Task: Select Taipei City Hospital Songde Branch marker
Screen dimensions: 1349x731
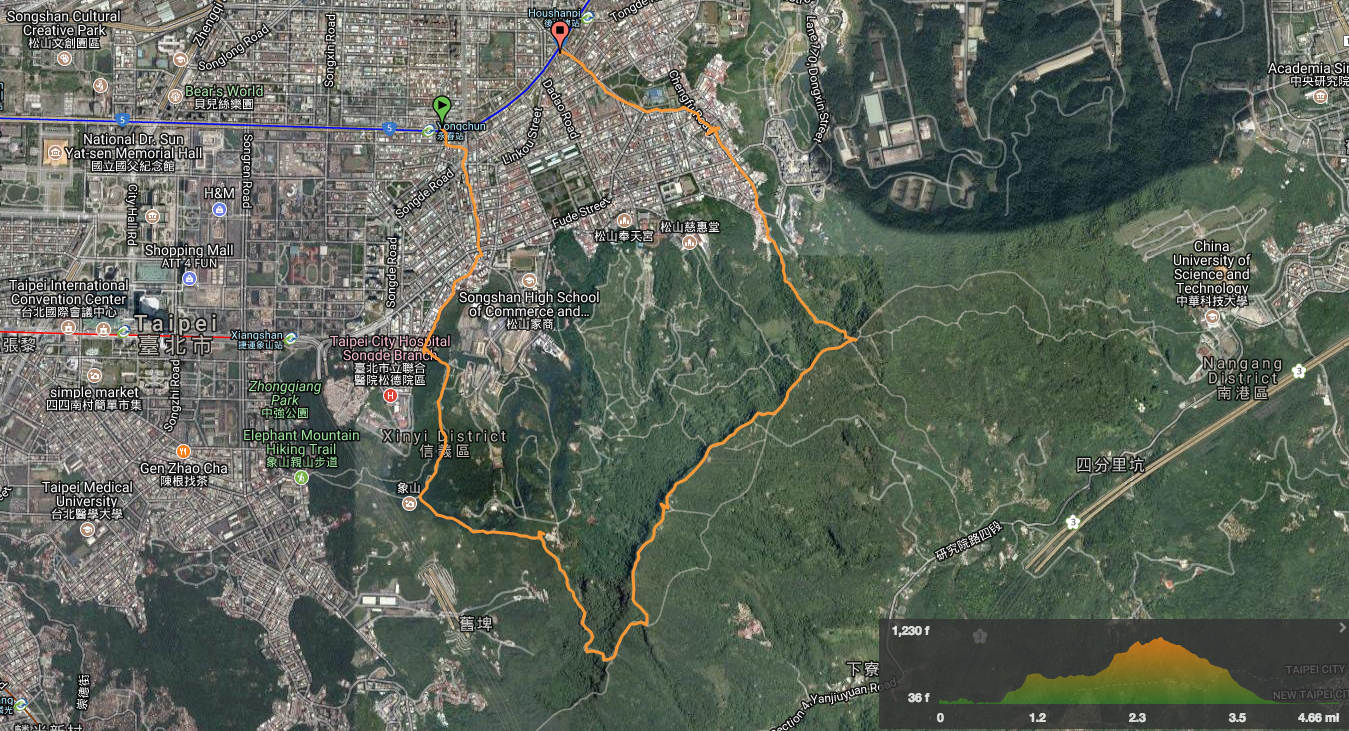Action: (390, 396)
